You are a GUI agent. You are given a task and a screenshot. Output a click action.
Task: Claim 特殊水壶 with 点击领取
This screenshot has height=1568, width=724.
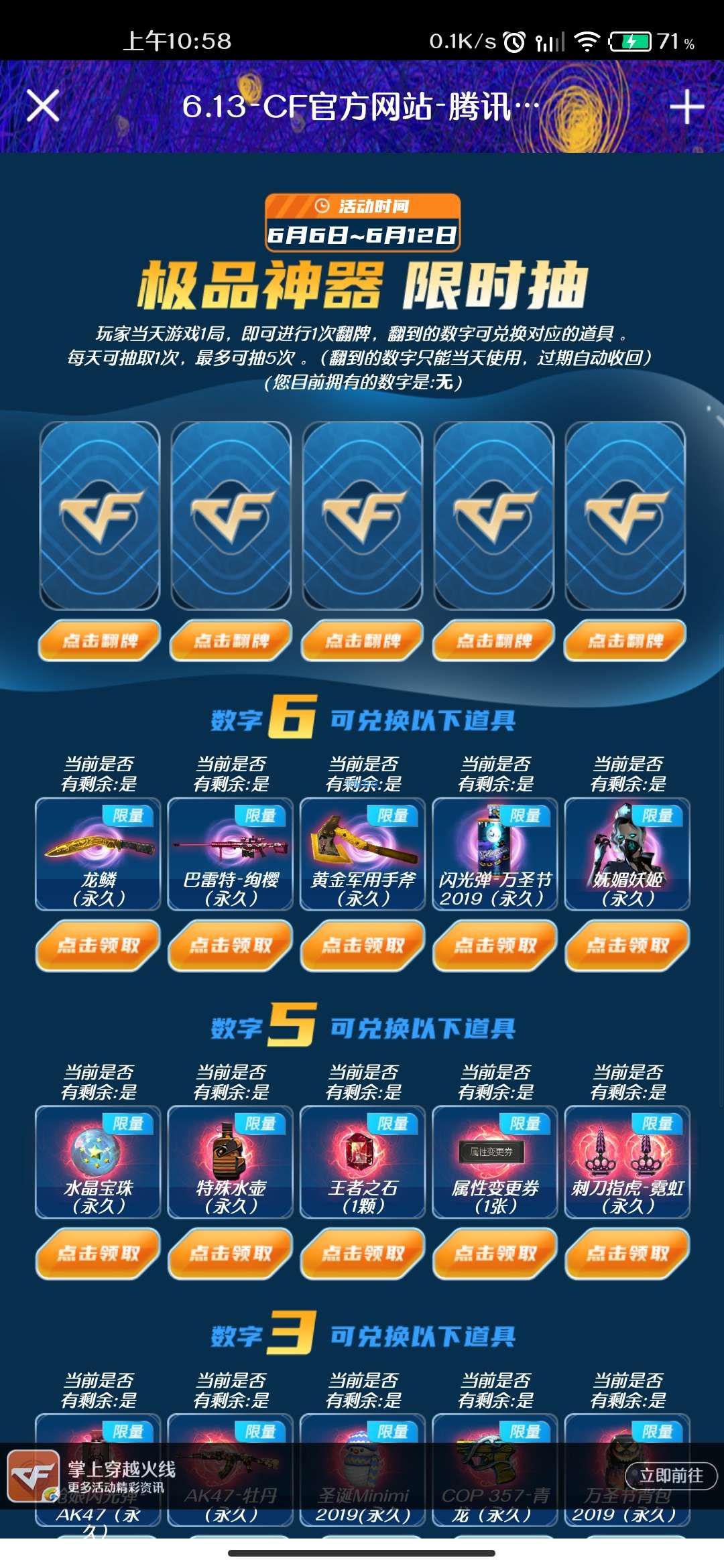click(231, 1253)
